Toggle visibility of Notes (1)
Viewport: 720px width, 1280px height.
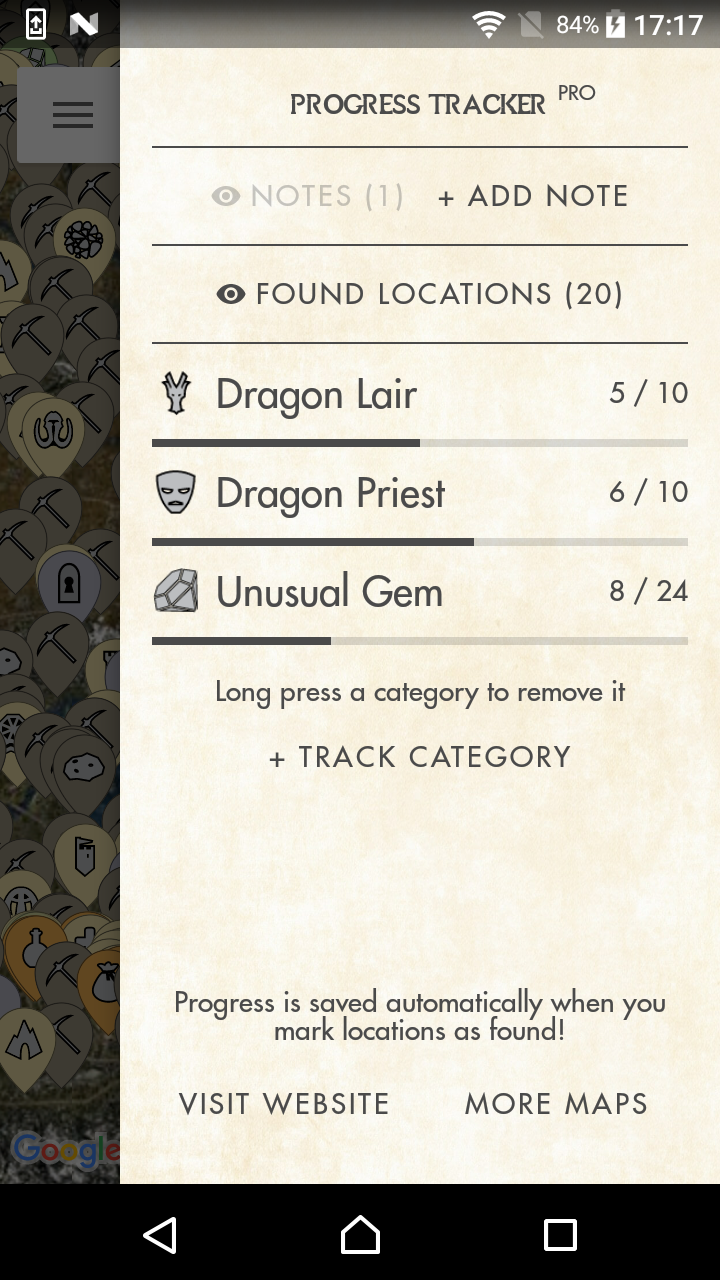[x=308, y=196]
